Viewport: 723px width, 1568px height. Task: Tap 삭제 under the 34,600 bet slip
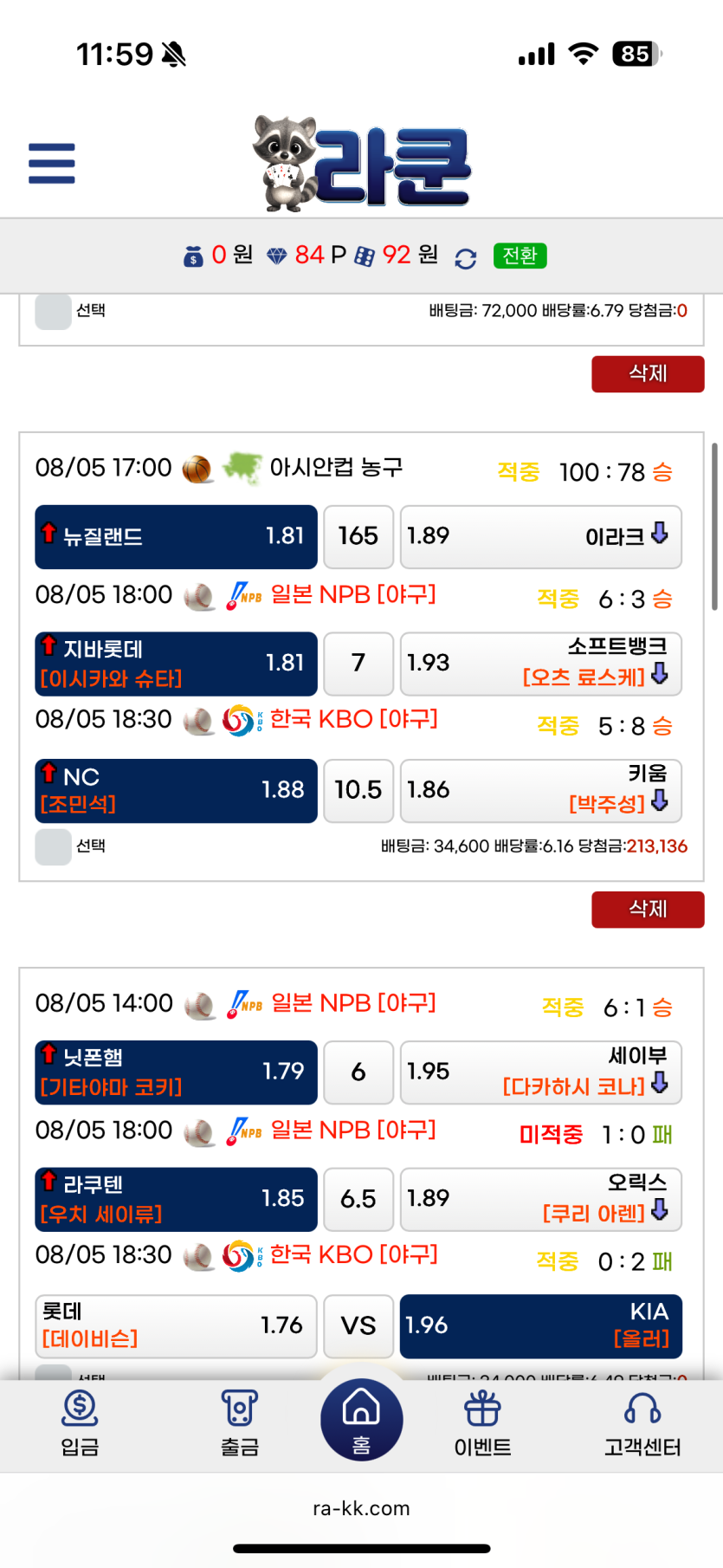click(648, 910)
